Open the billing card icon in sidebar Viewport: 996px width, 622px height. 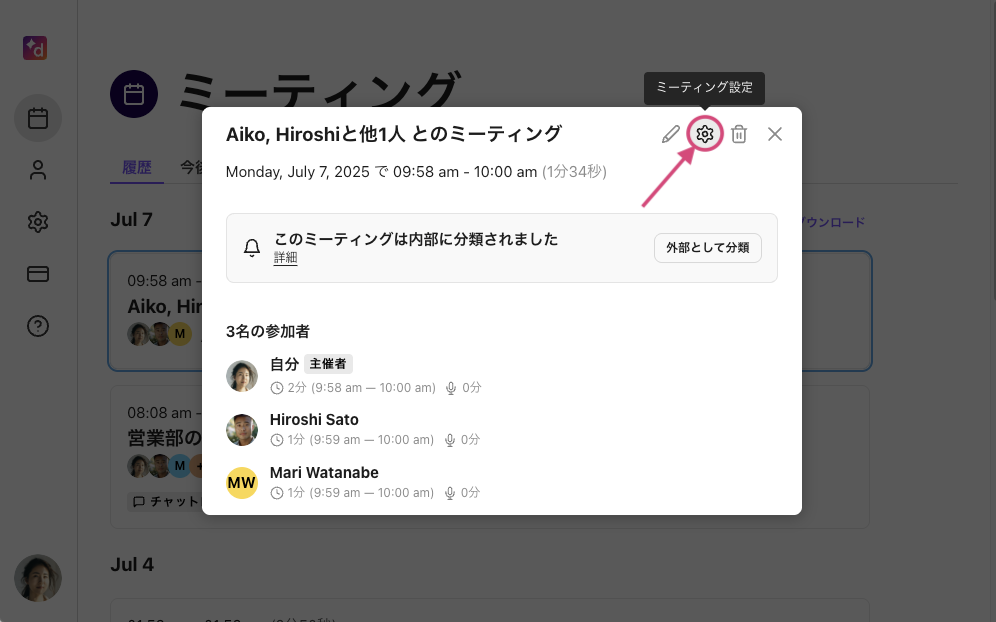[38, 274]
